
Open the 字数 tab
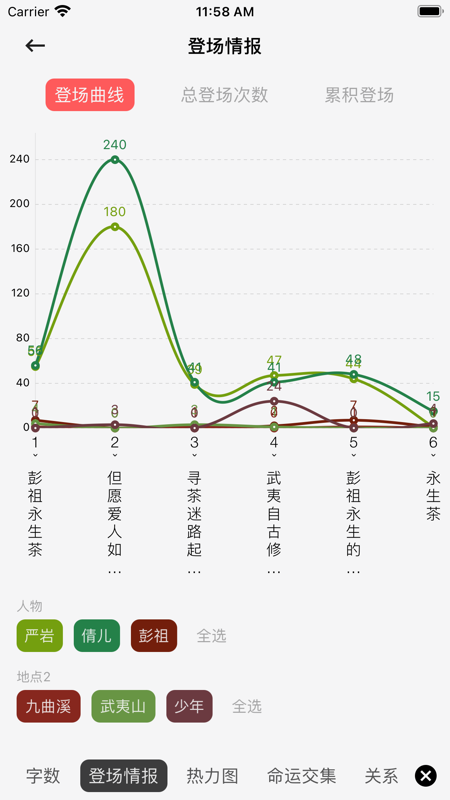(x=43, y=776)
